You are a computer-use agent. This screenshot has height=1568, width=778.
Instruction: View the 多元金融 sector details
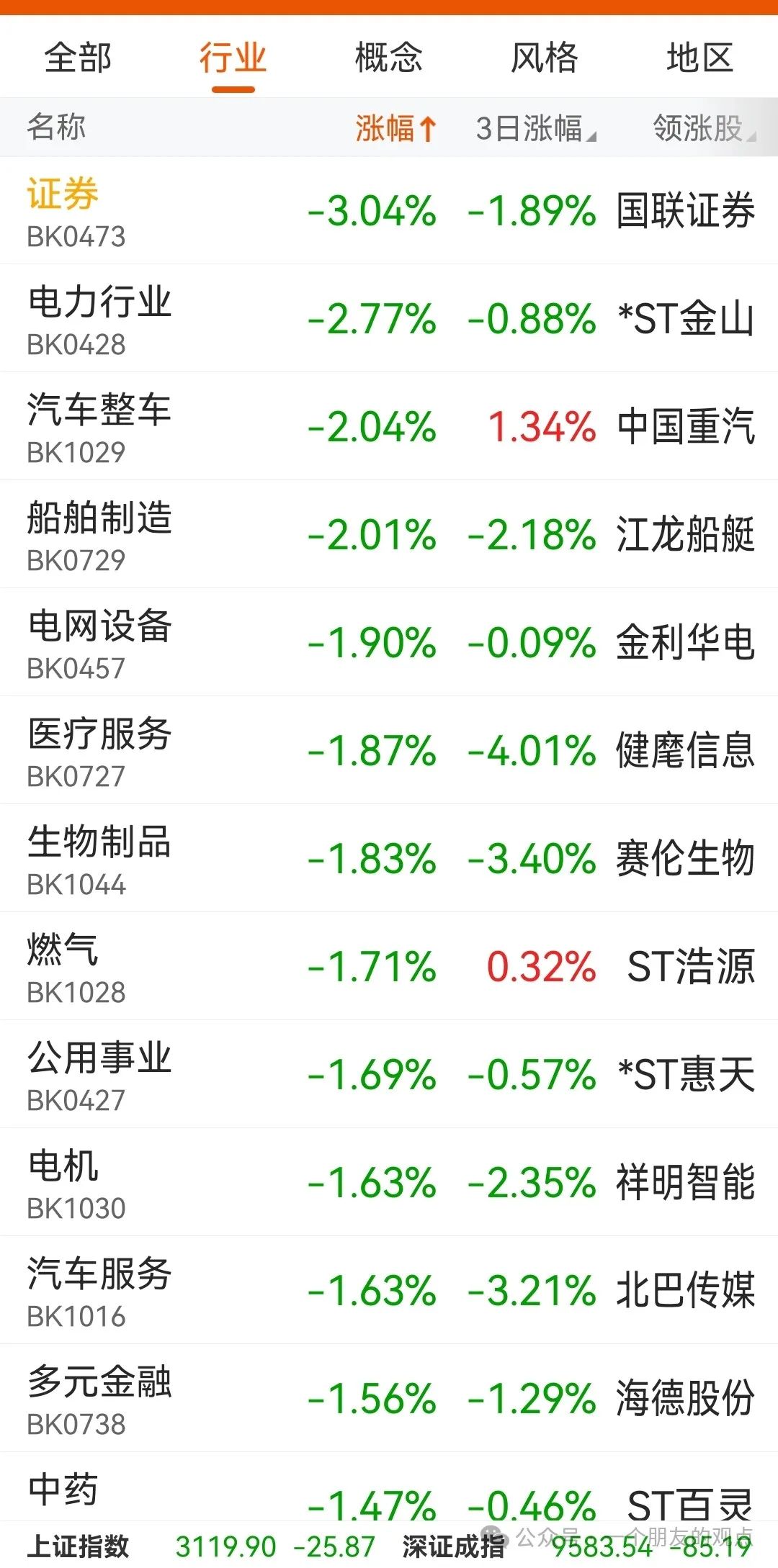pyautogui.click(x=389, y=1398)
